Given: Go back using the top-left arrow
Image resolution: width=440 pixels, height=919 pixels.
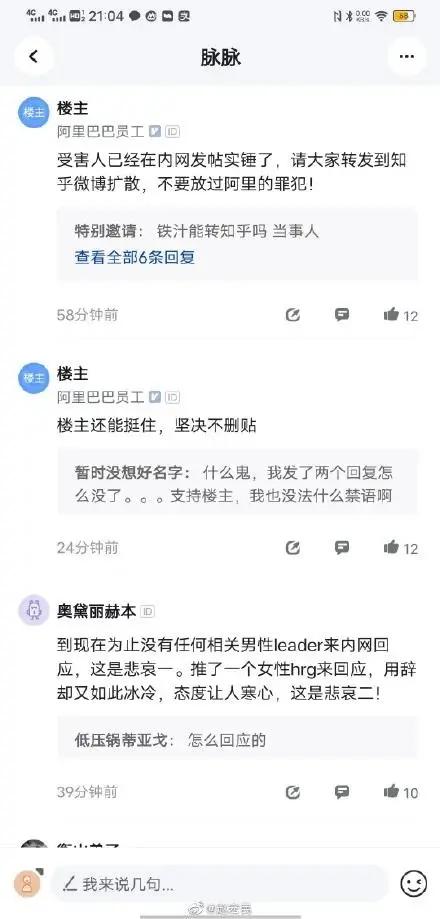Looking at the screenshot, I should point(33,56).
